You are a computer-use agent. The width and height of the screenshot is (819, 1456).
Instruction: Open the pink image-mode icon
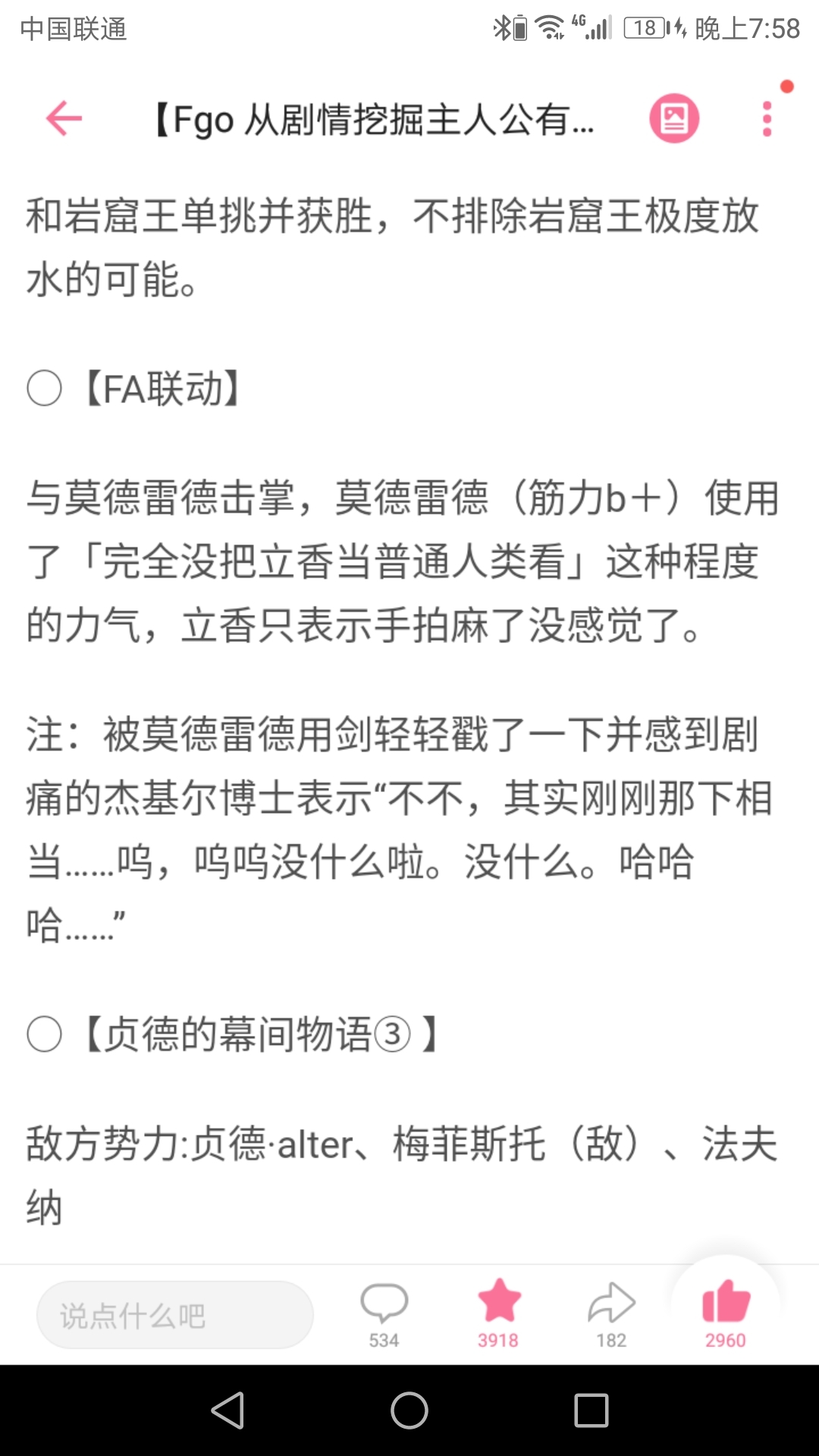pyautogui.click(x=674, y=118)
